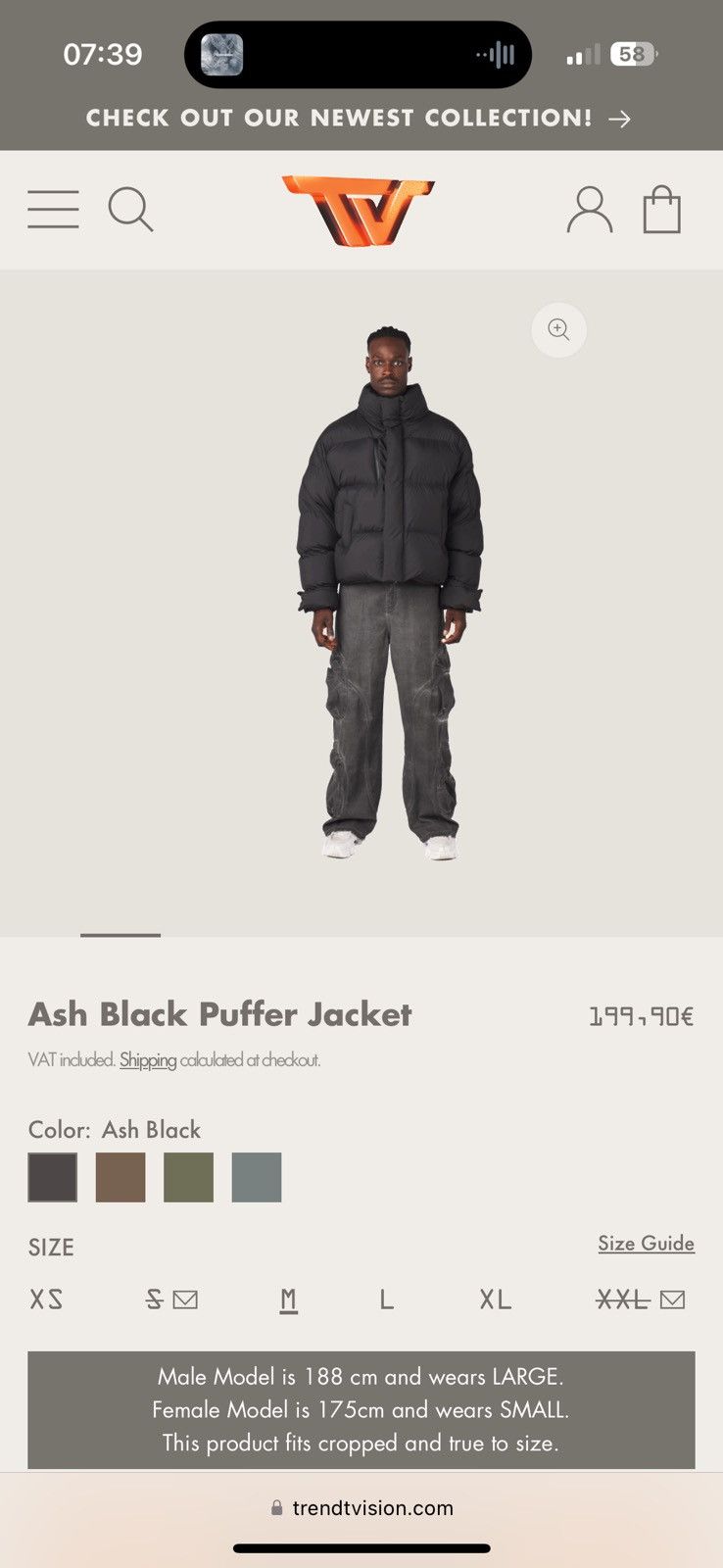Go to the TV logo homepage

coord(358,210)
